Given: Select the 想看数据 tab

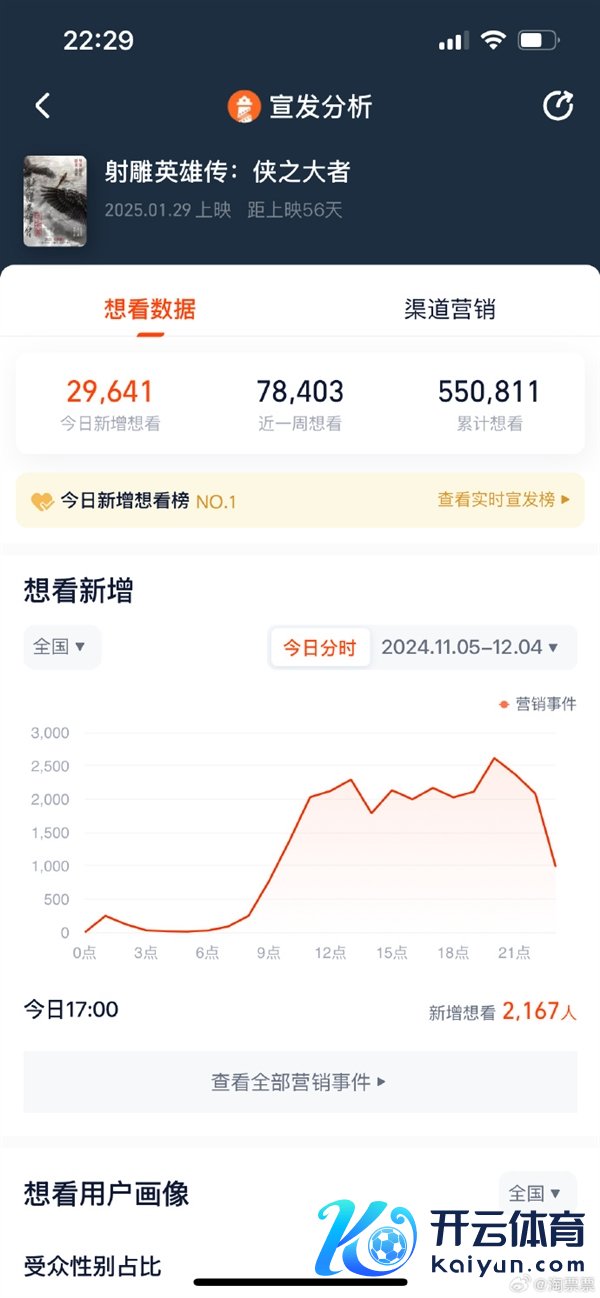Looking at the screenshot, I should tap(150, 309).
